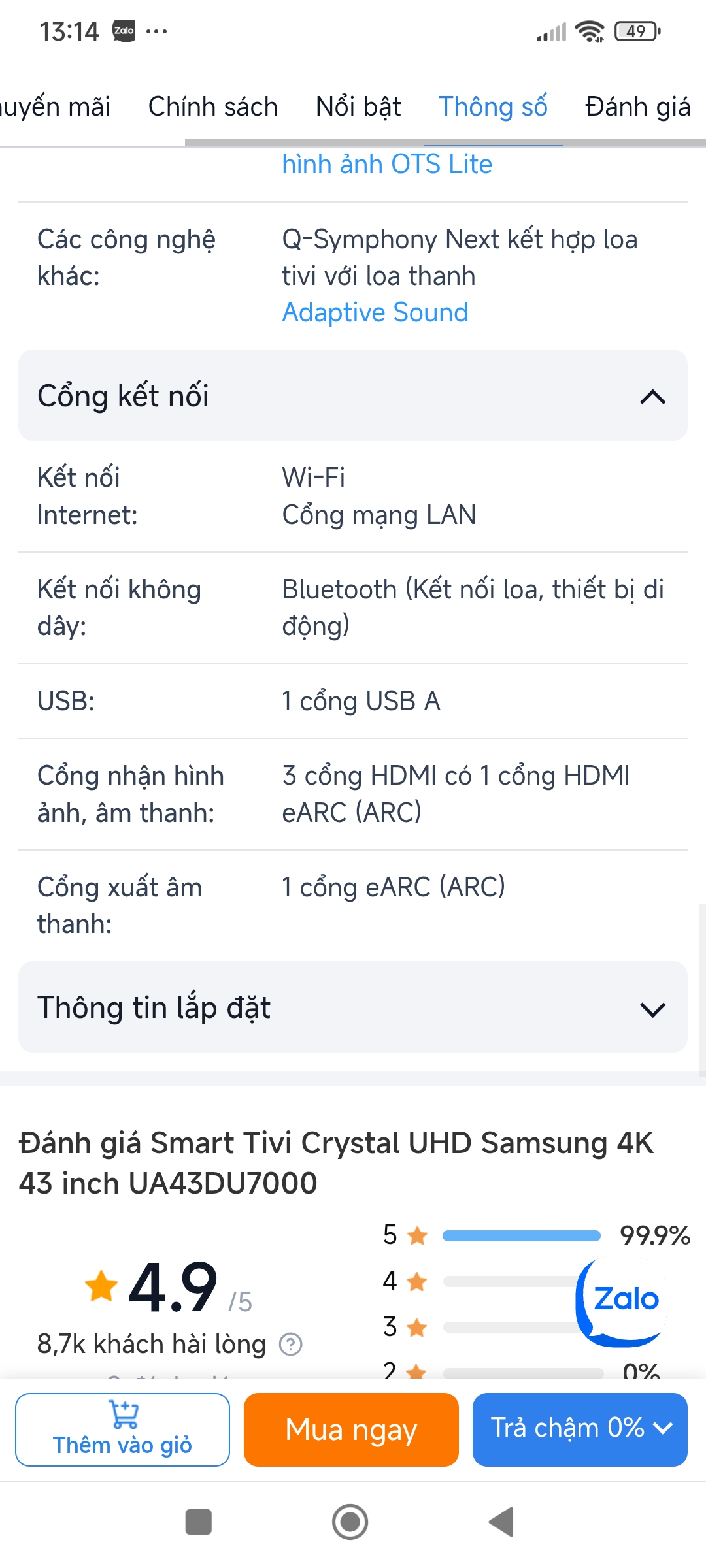The height and width of the screenshot is (1568, 706).
Task: Open the Zalo chat bubble
Action: click(624, 1300)
